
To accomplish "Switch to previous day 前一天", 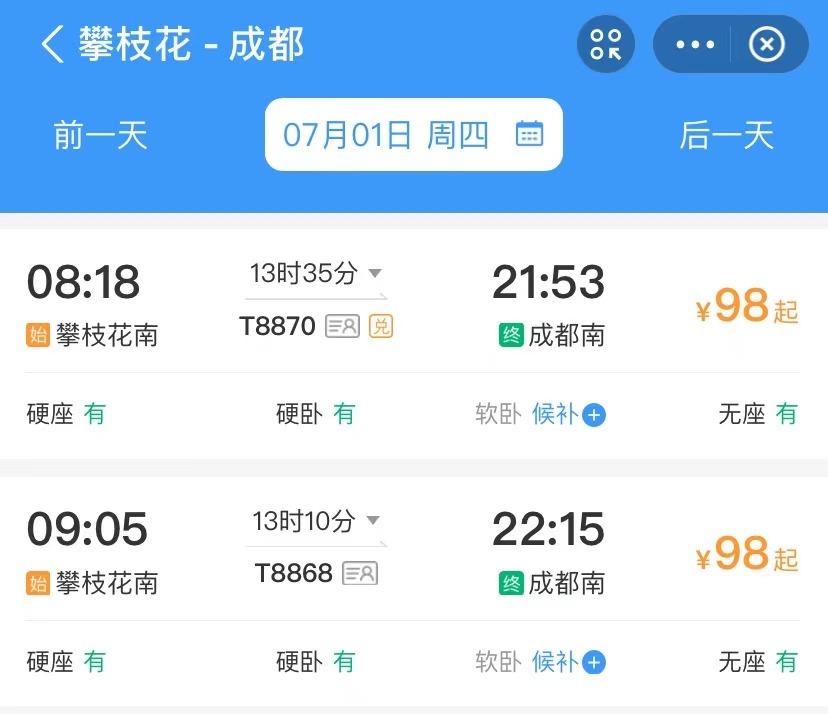I will (x=100, y=135).
